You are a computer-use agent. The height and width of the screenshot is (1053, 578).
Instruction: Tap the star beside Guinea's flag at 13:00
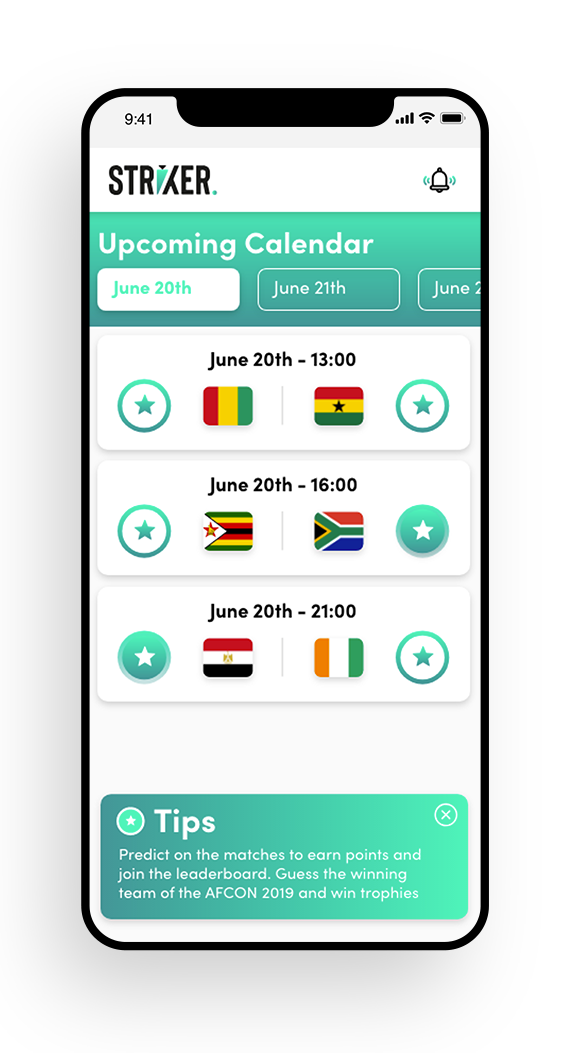(144, 406)
